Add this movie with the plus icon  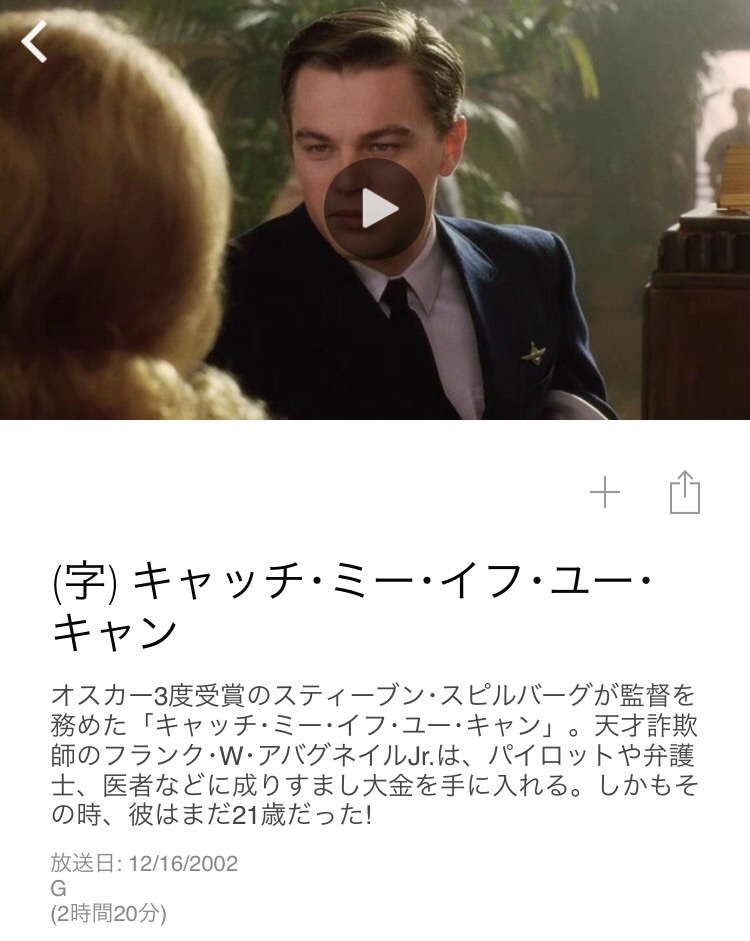[605, 492]
